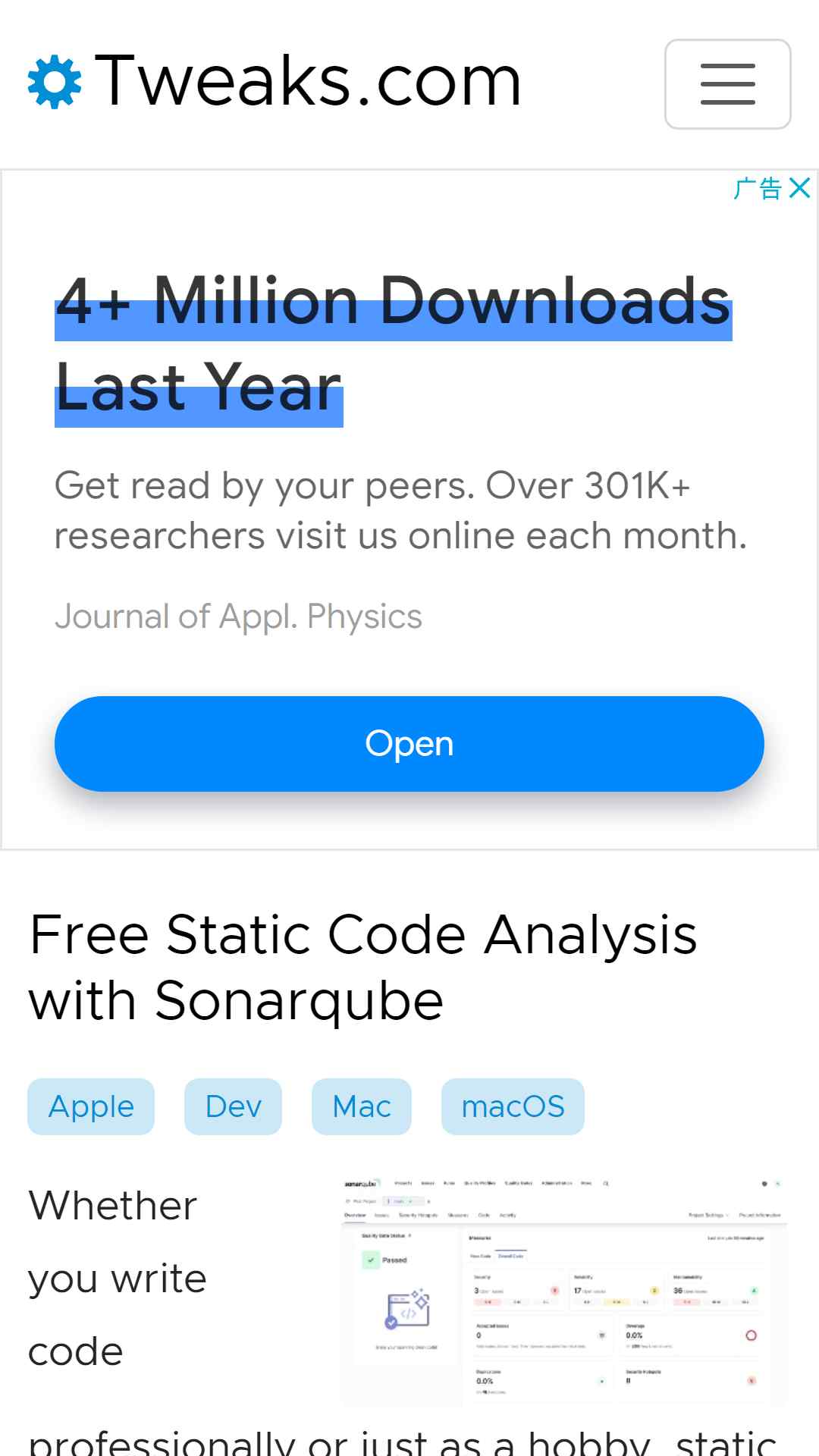Select the Mac tag
Screen dimensions: 819x1456
click(x=362, y=1106)
